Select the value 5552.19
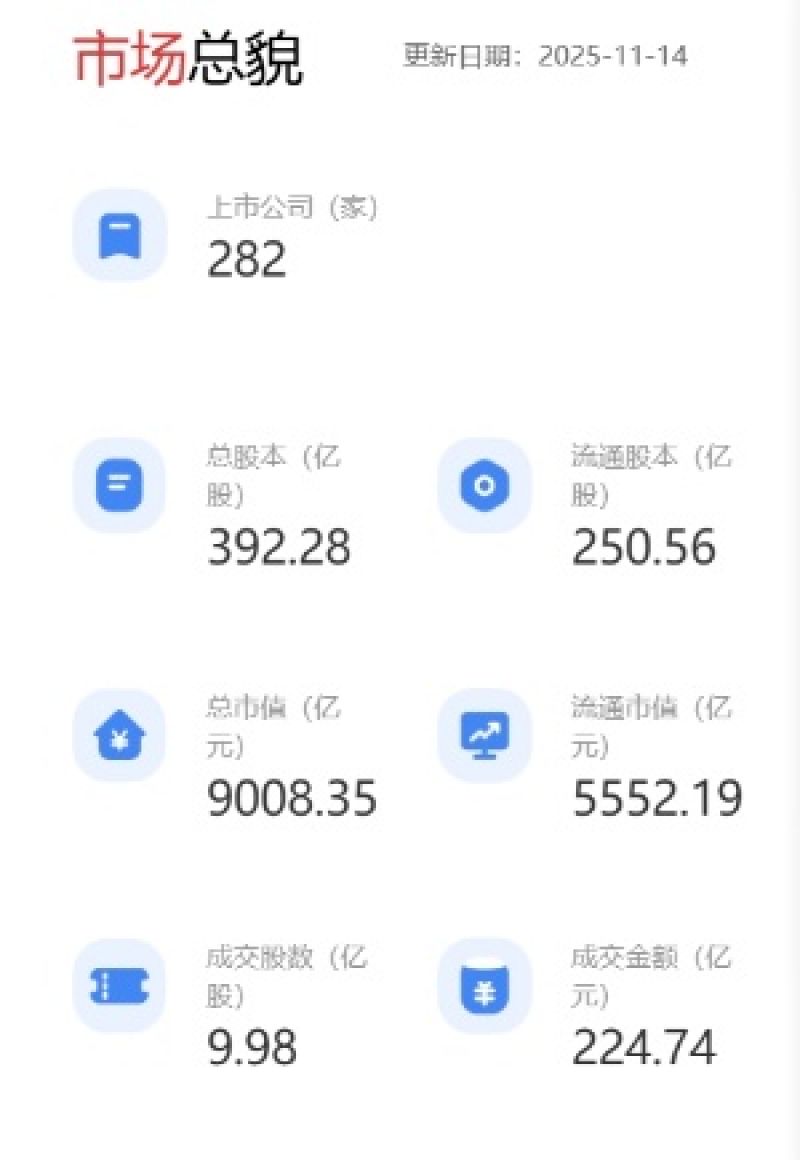800x1160 pixels. tap(655, 797)
